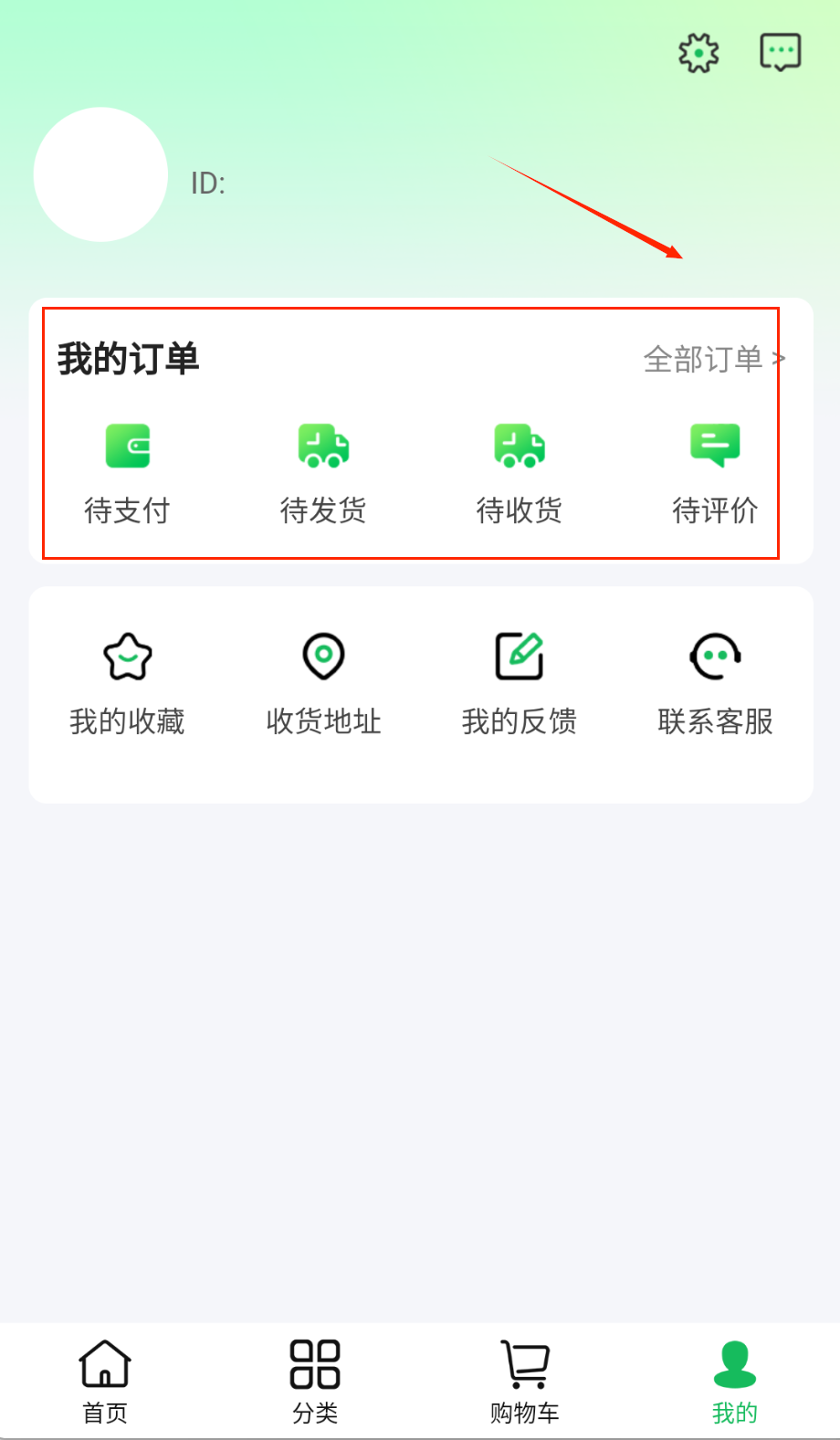The height and width of the screenshot is (1440, 840).
Task: Switch to the 分类 categories tab
Action: point(315,1381)
